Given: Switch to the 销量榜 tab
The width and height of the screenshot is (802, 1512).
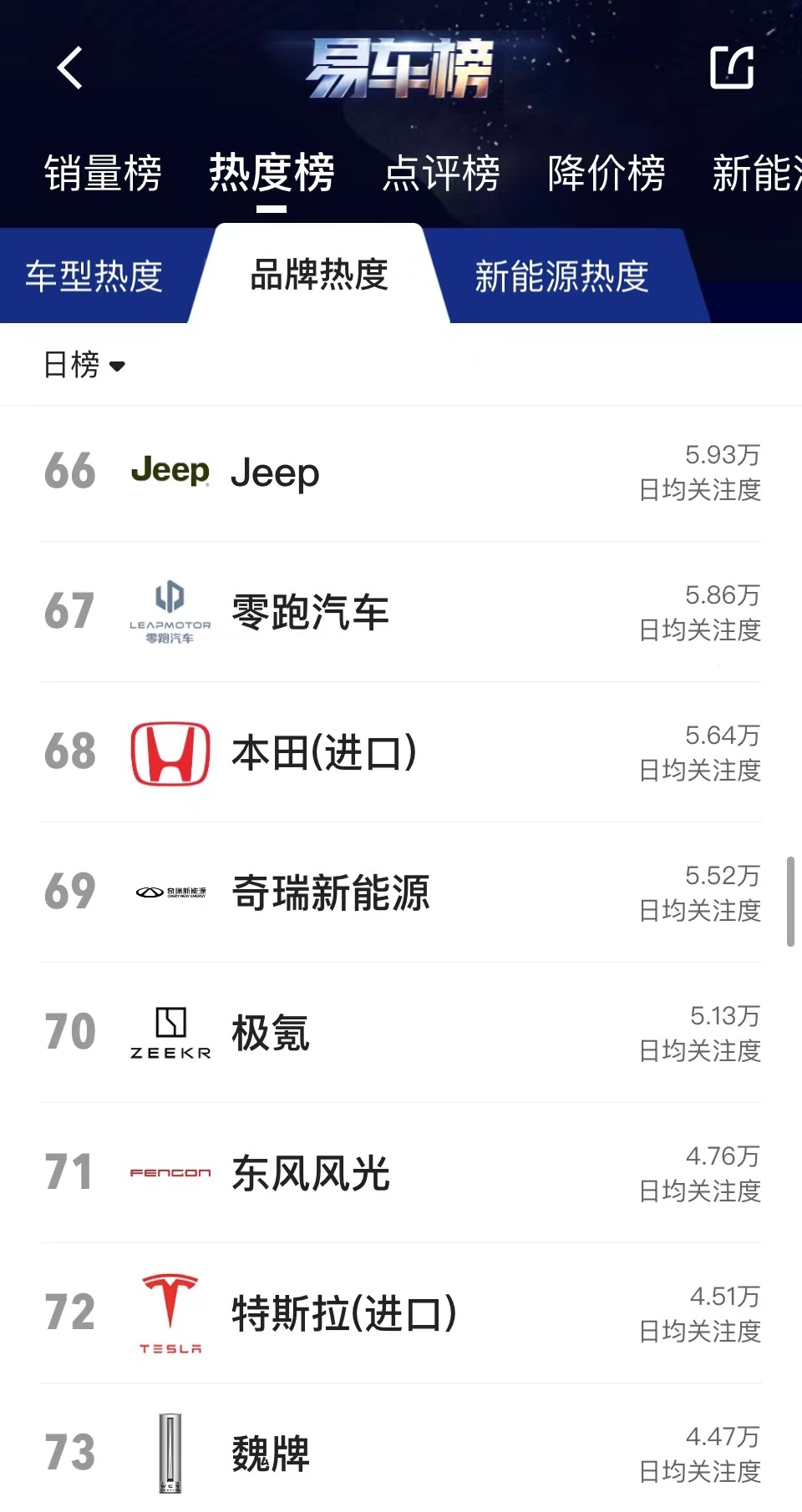Looking at the screenshot, I should tap(103, 174).
